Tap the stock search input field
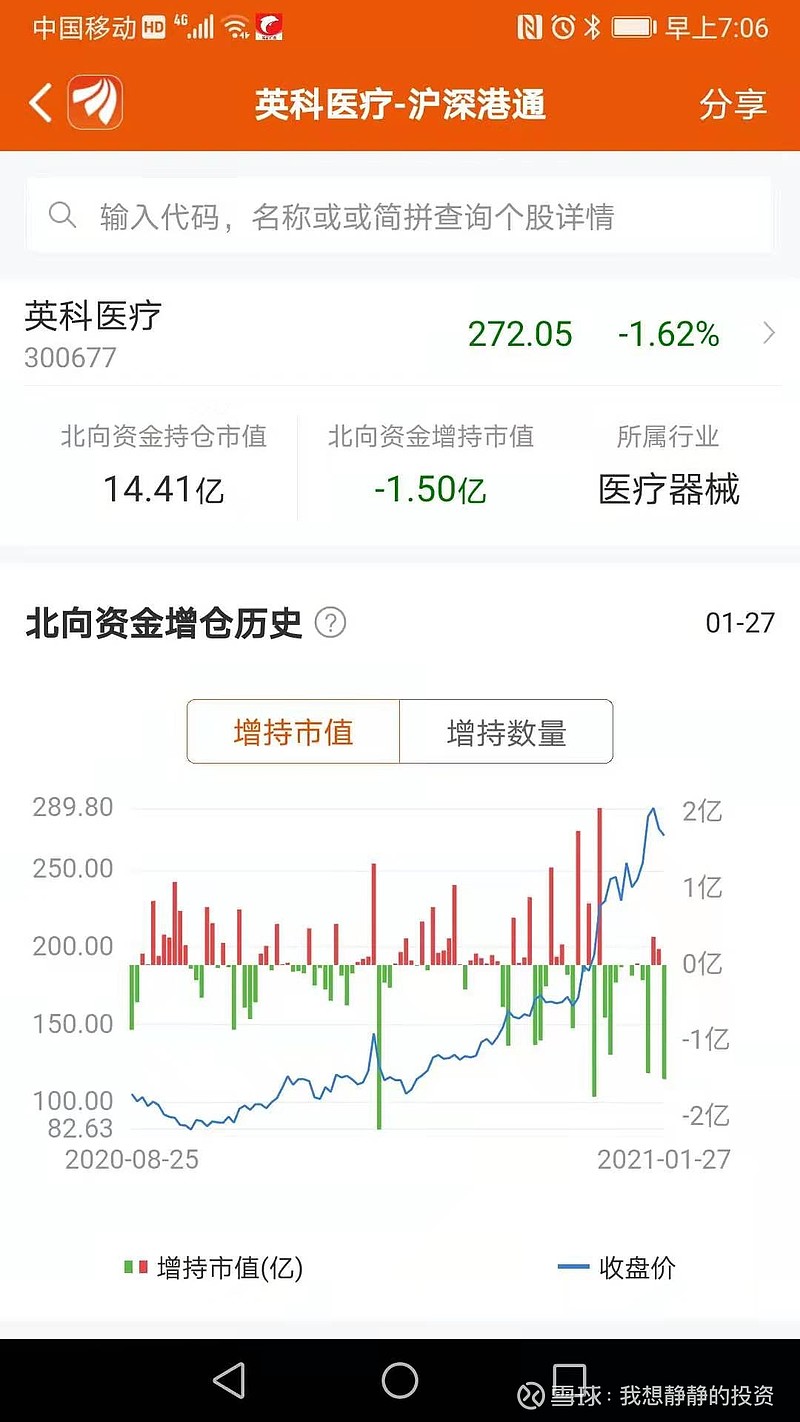800x1422 pixels. click(x=400, y=214)
